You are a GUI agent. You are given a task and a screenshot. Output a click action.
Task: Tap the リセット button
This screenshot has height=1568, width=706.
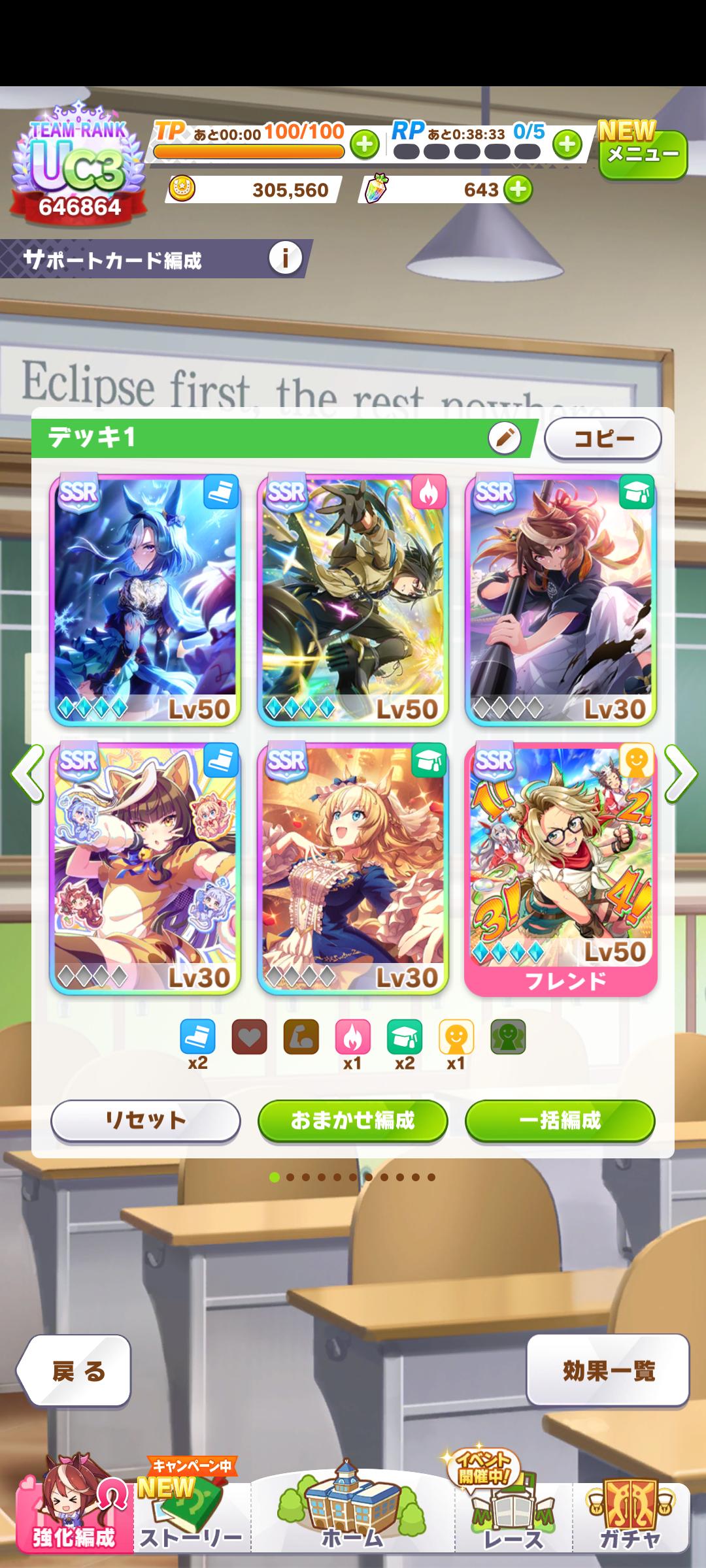point(145,1121)
